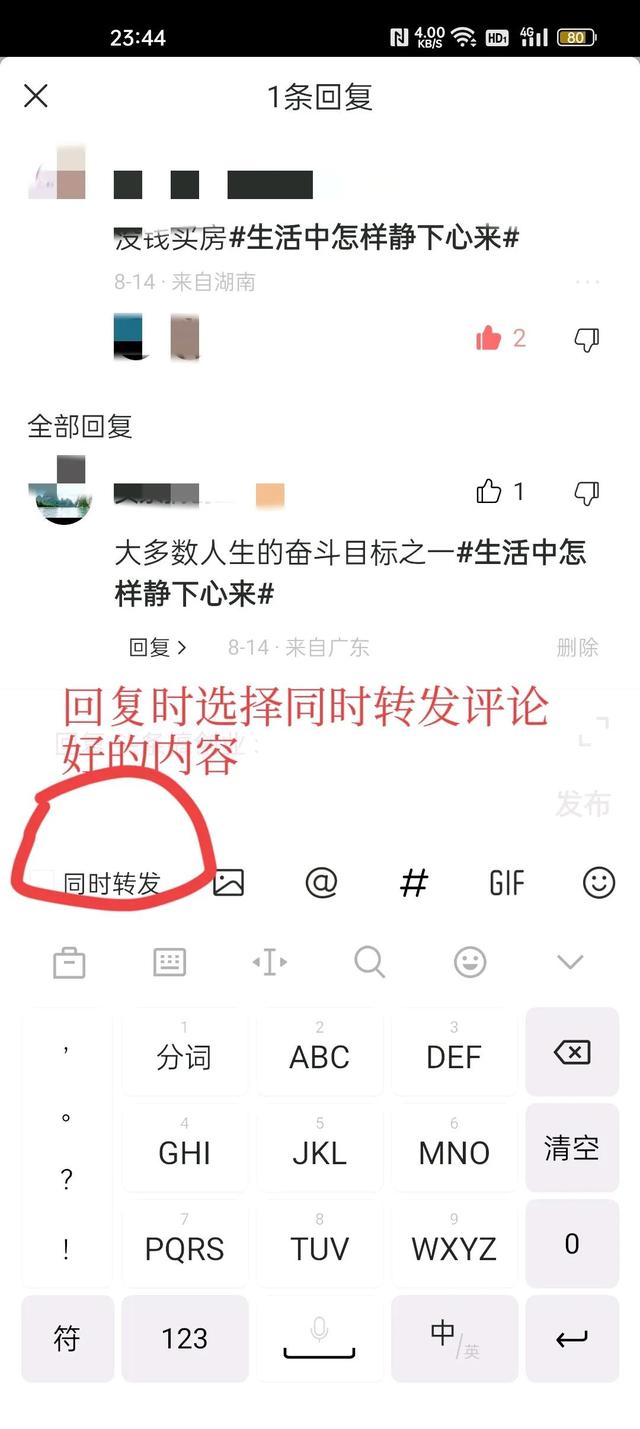Tap 发布 to post the reply
Screen dimensions: 640x1429
582,803
